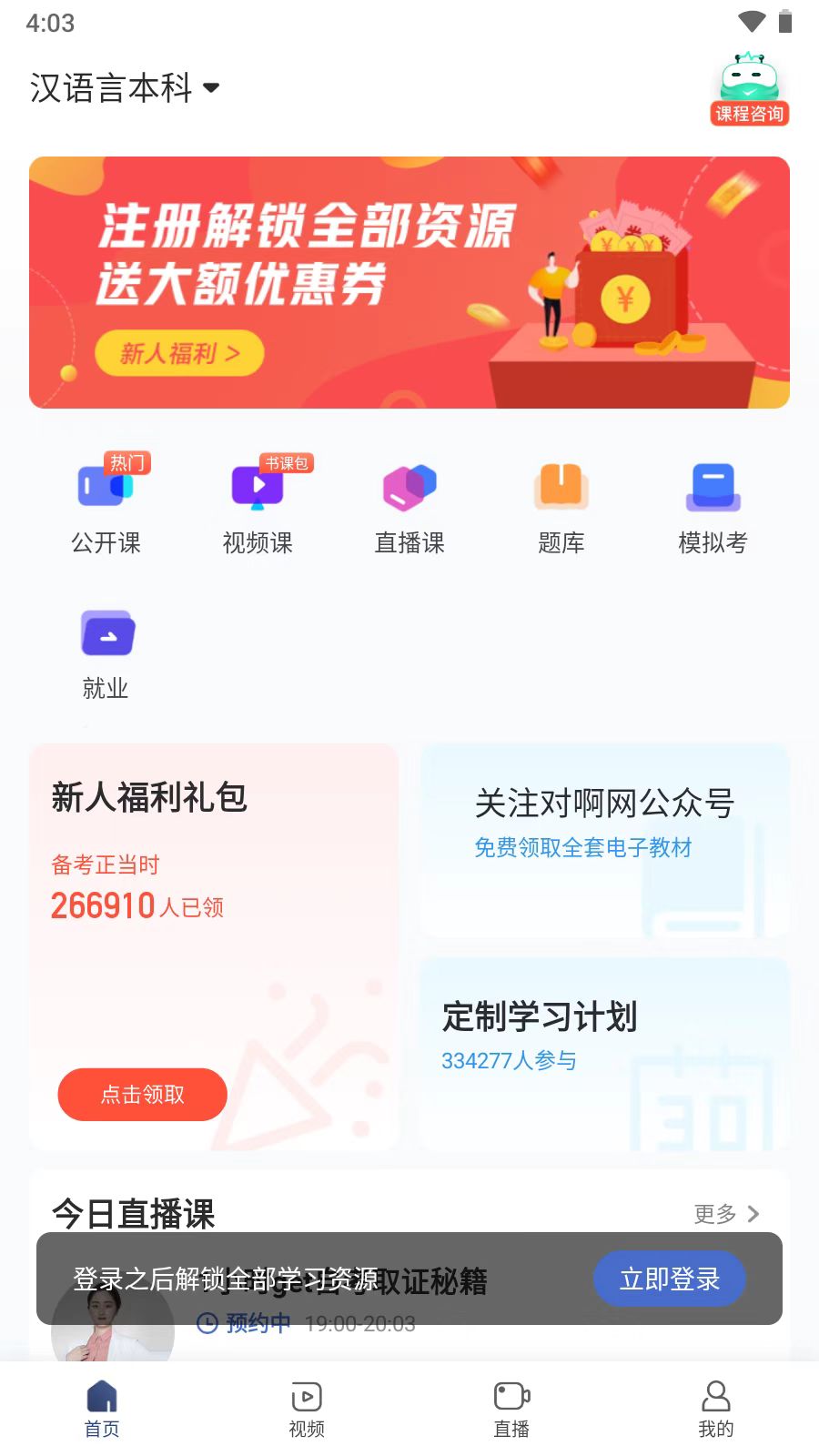Open 课程咨询 mascot assistant
The width and height of the screenshot is (819, 1456).
(748, 86)
